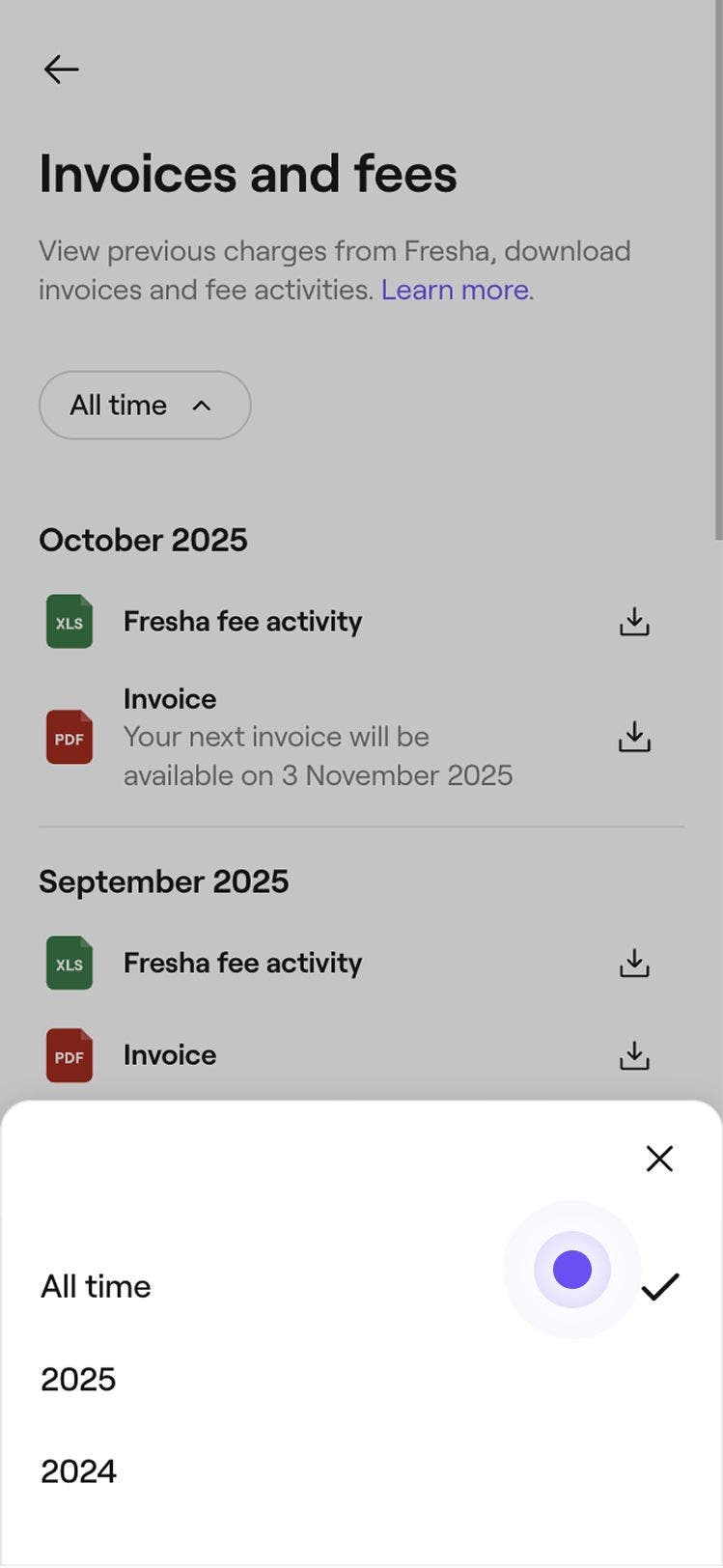Filter invoices by 2025
The height and width of the screenshot is (1568, 723).
(x=79, y=1380)
